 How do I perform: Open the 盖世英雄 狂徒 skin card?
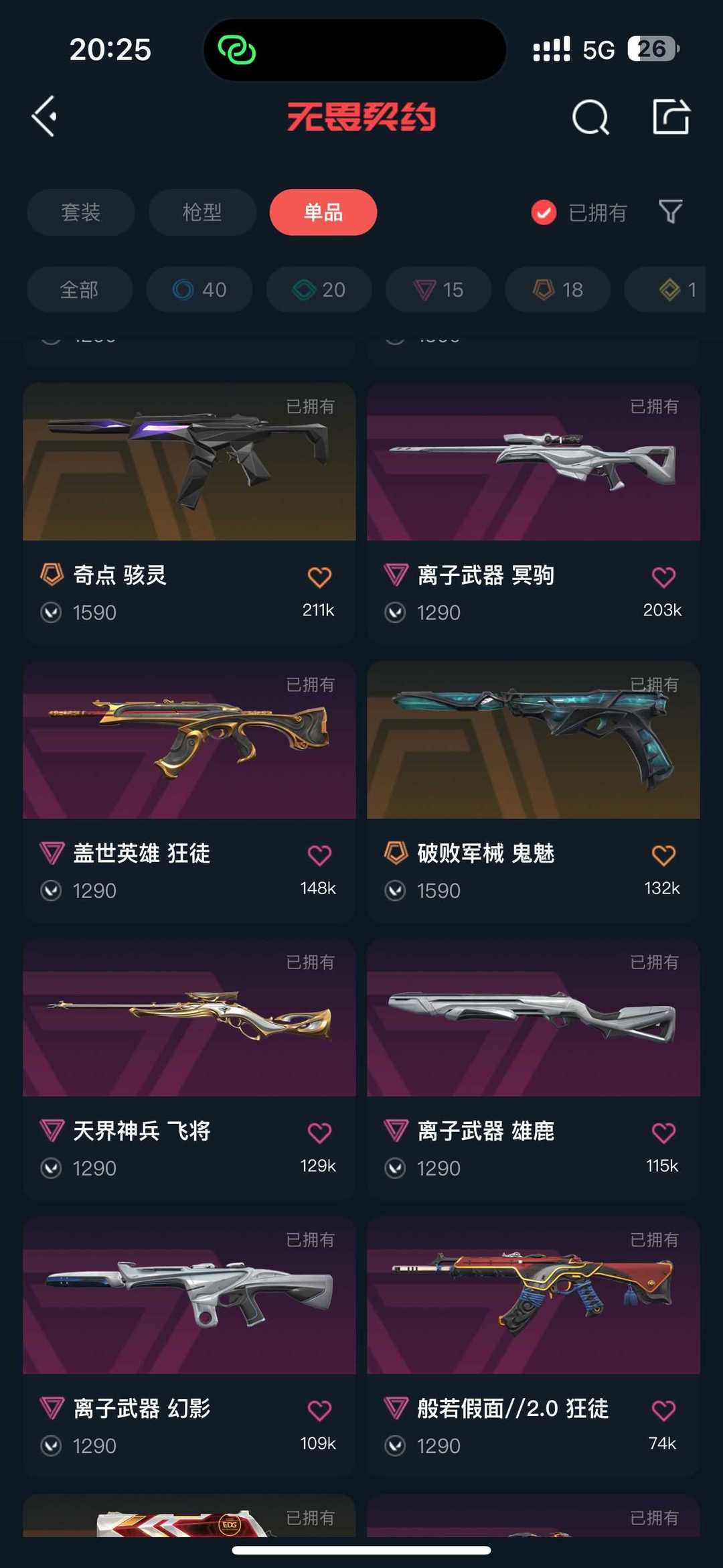click(189, 792)
